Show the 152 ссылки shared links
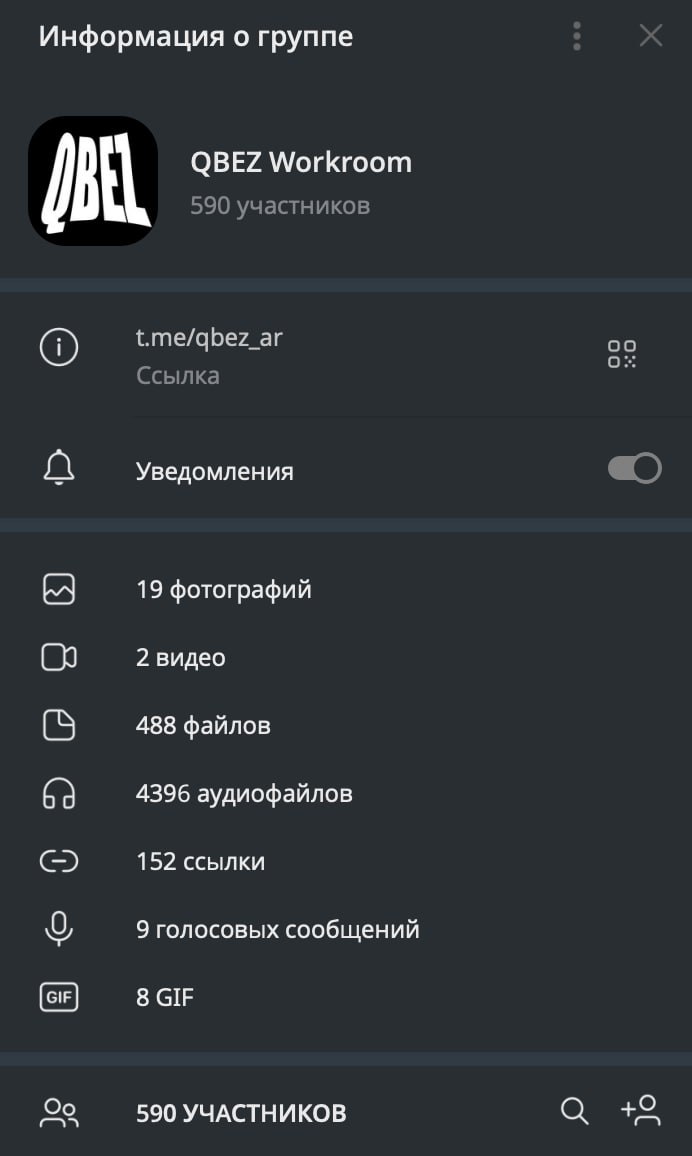692x1156 pixels. (x=200, y=862)
